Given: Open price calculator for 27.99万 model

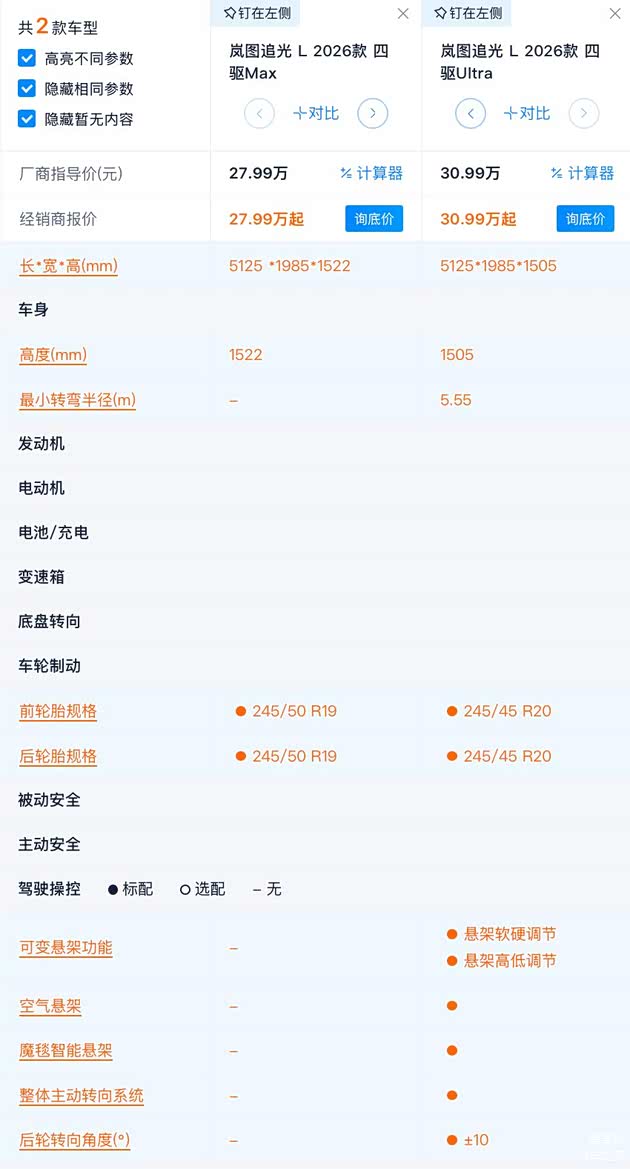Looking at the screenshot, I should point(371,173).
